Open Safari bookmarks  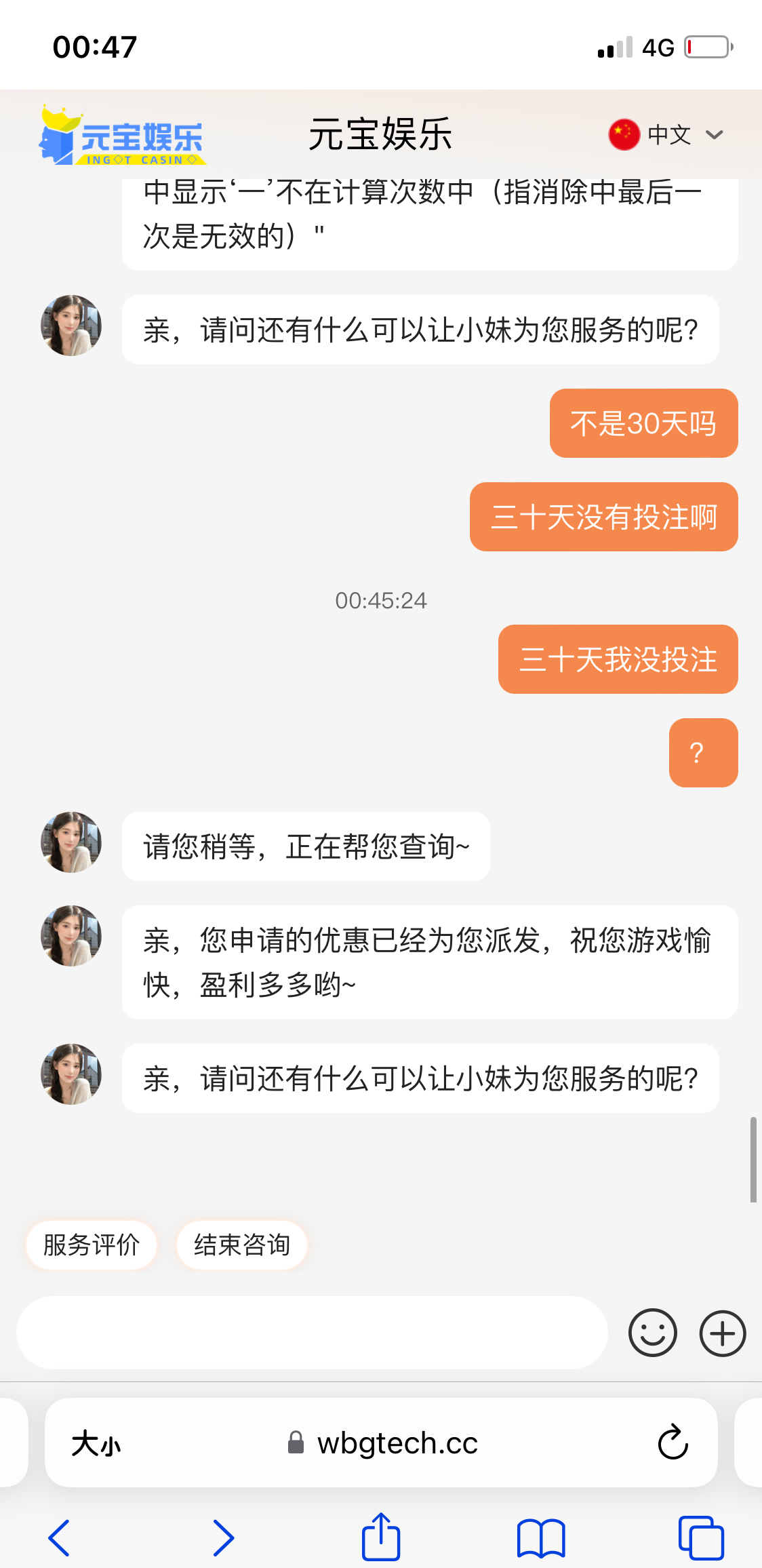click(540, 1537)
